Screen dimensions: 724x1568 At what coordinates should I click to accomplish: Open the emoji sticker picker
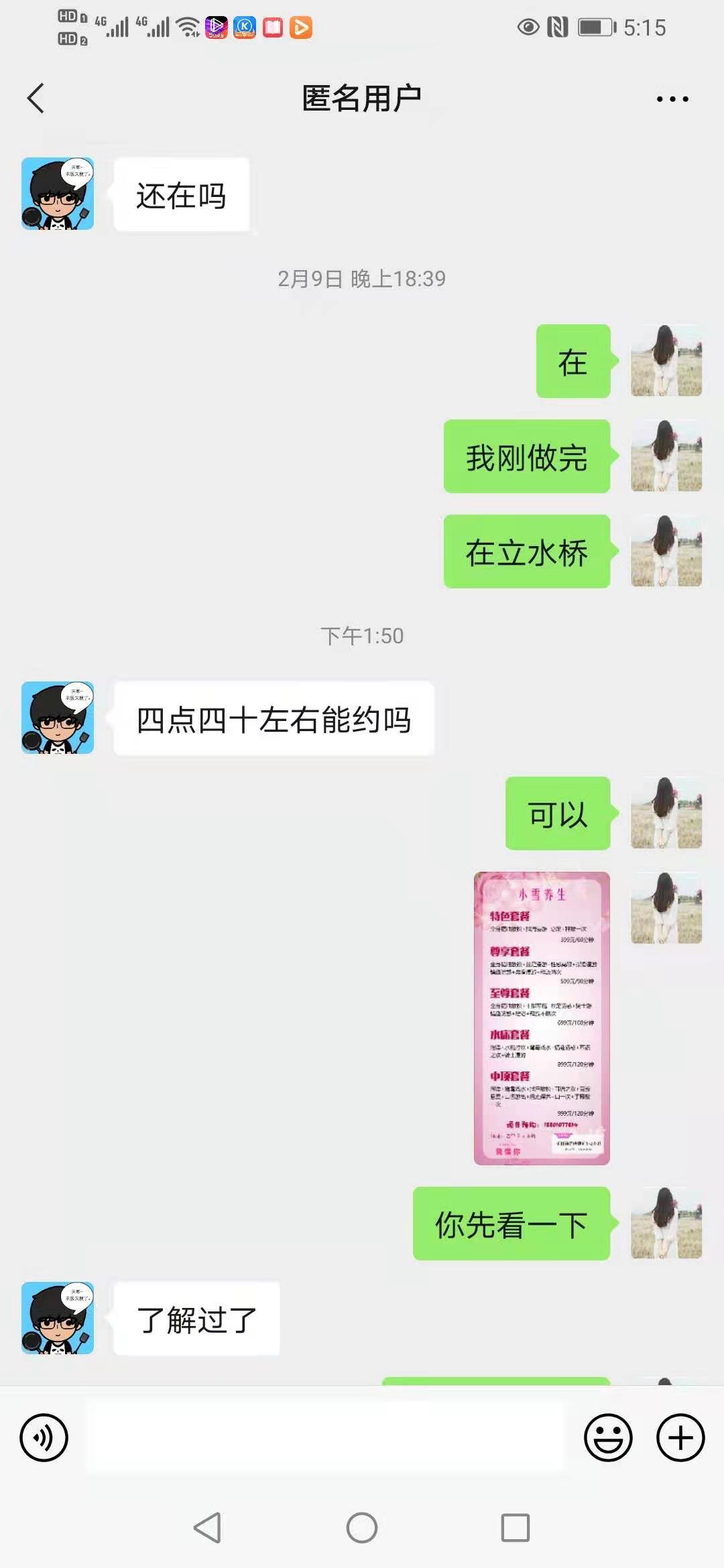coord(608,1437)
